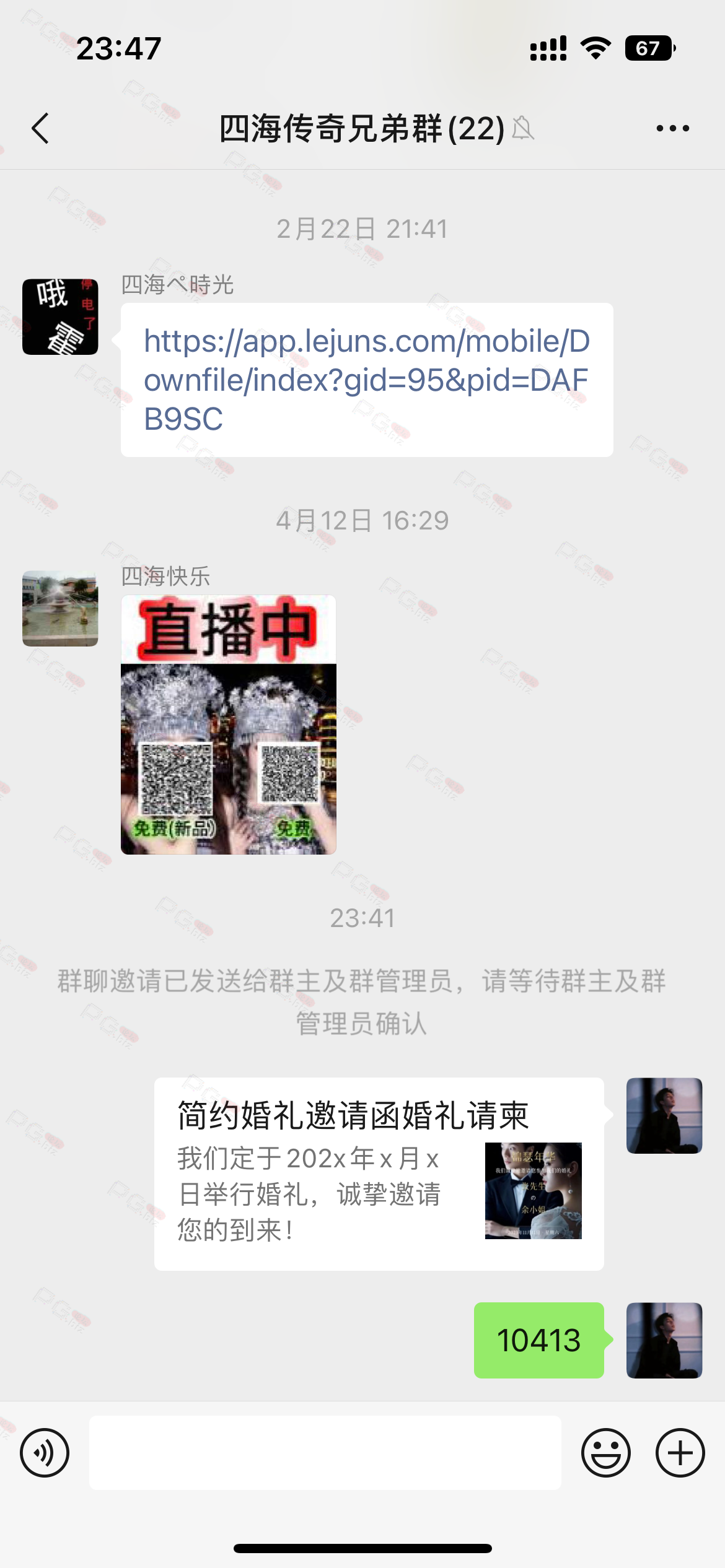
Task: View 四海ぺ時光's profile avatar
Action: (x=60, y=317)
